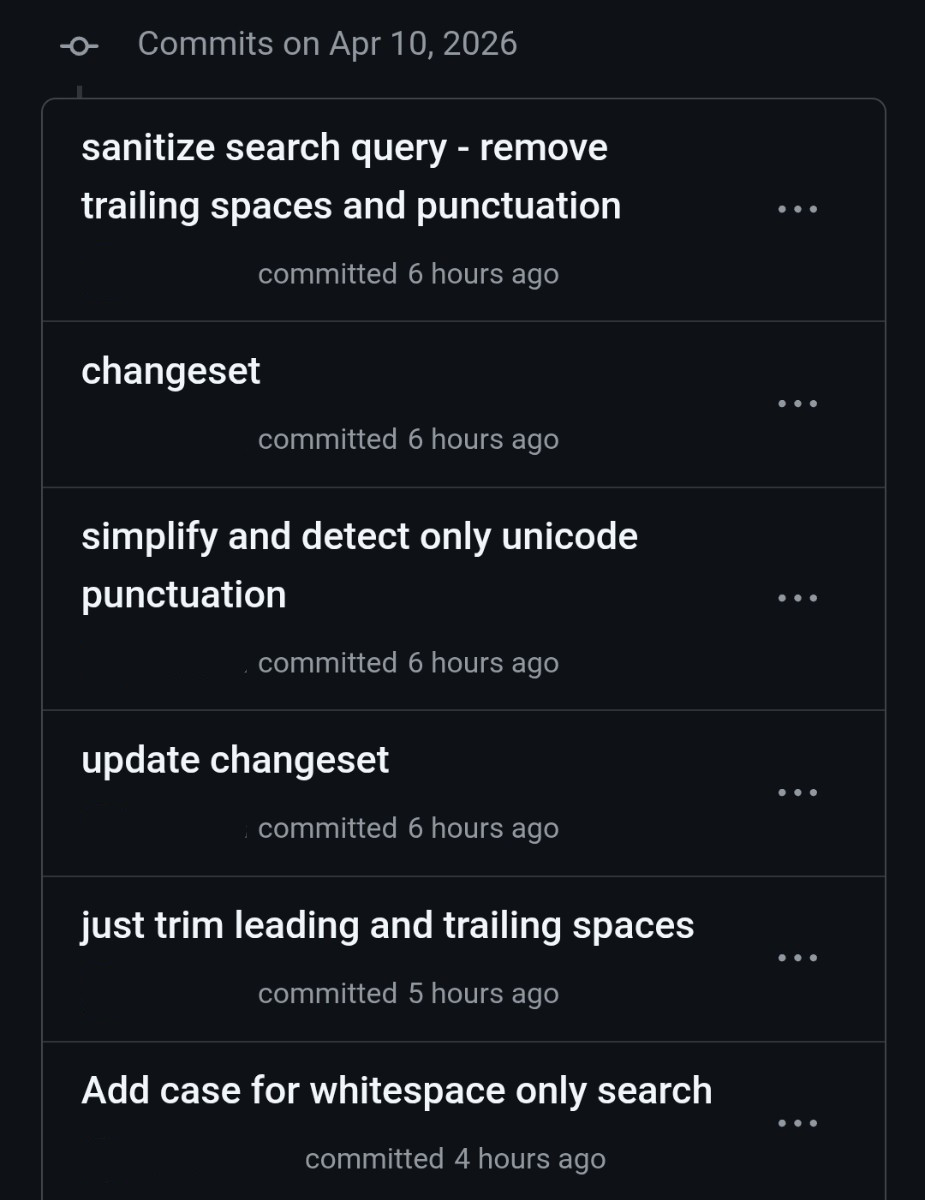Open the "Add case for whitespace only search" commit
The image size is (925, 1200).
tap(397, 1090)
